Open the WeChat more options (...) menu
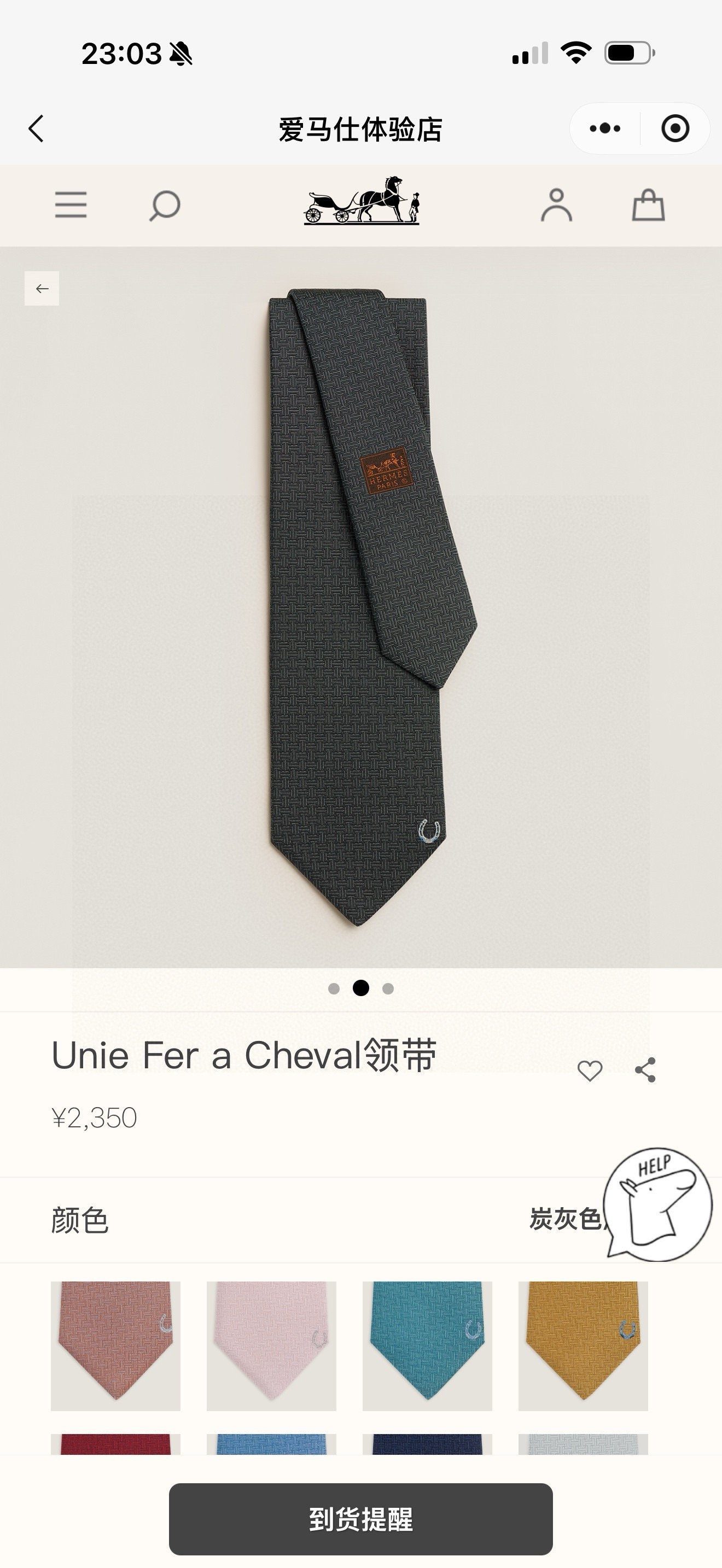The height and width of the screenshot is (1568, 722). click(604, 128)
